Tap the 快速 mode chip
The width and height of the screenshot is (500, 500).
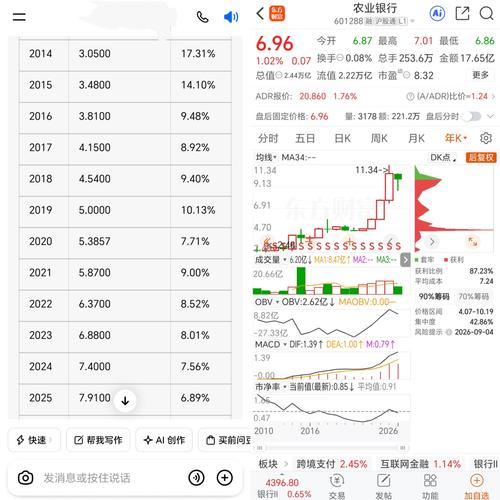(x=34, y=440)
